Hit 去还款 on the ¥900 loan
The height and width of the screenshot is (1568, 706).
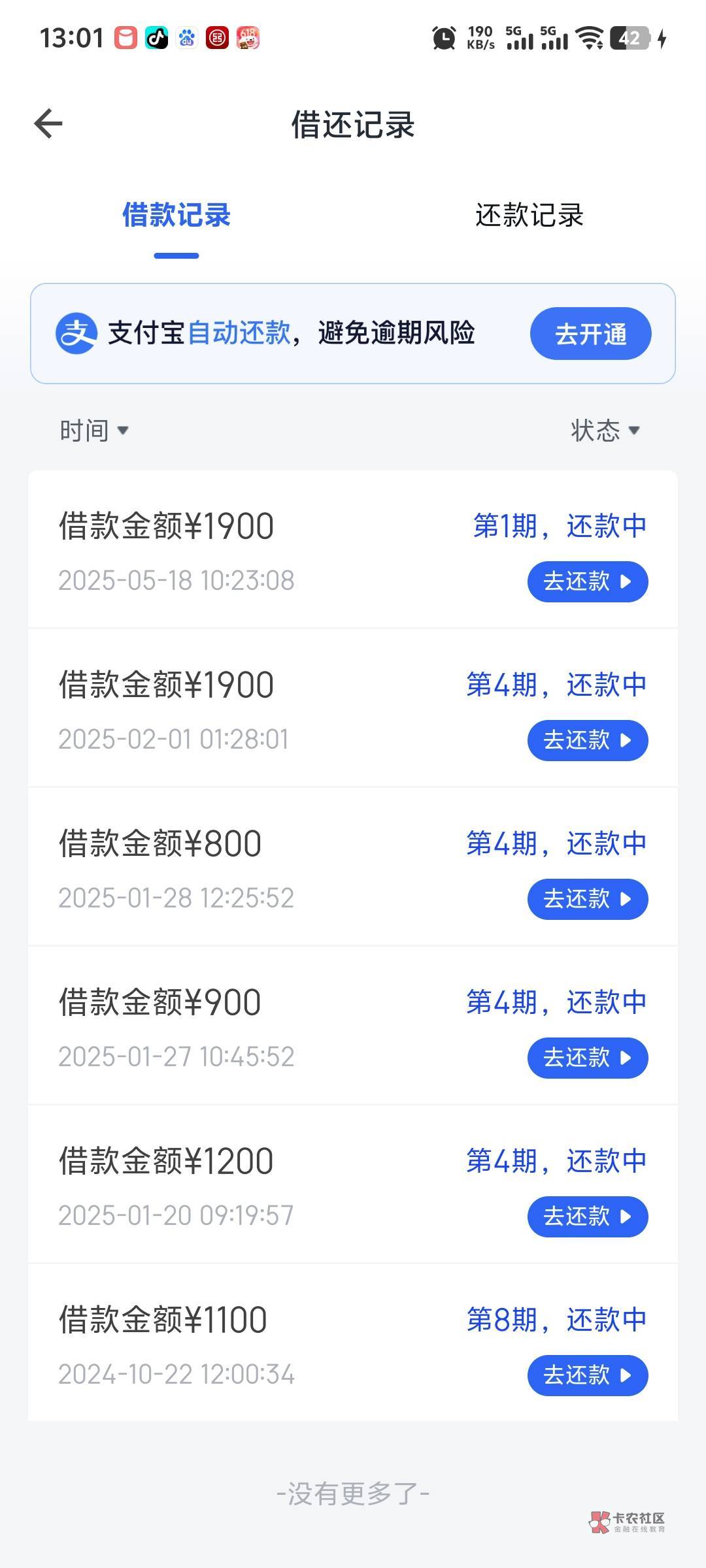point(587,1058)
